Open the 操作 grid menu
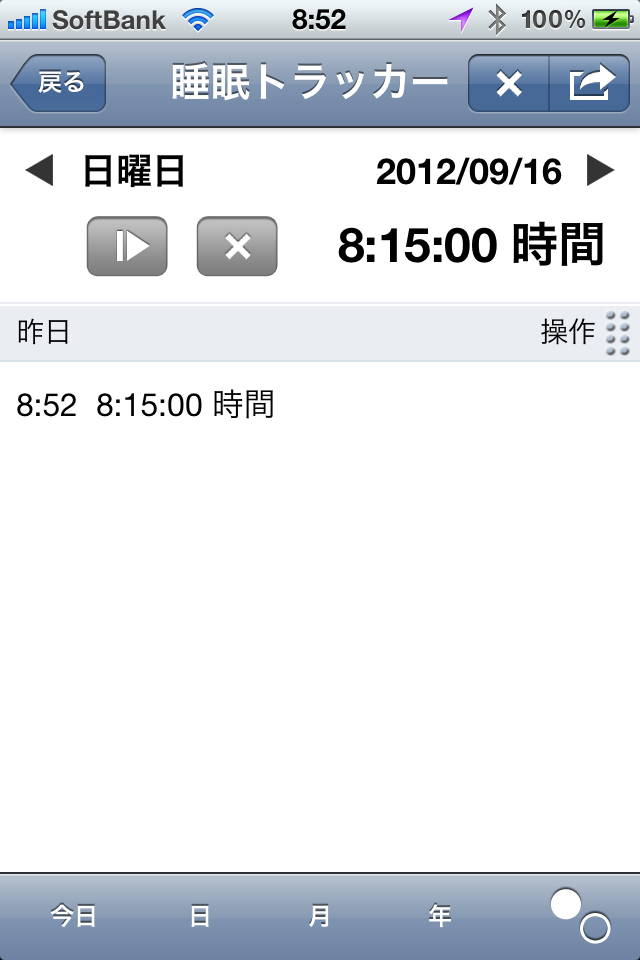This screenshot has height=960, width=640. coord(617,332)
